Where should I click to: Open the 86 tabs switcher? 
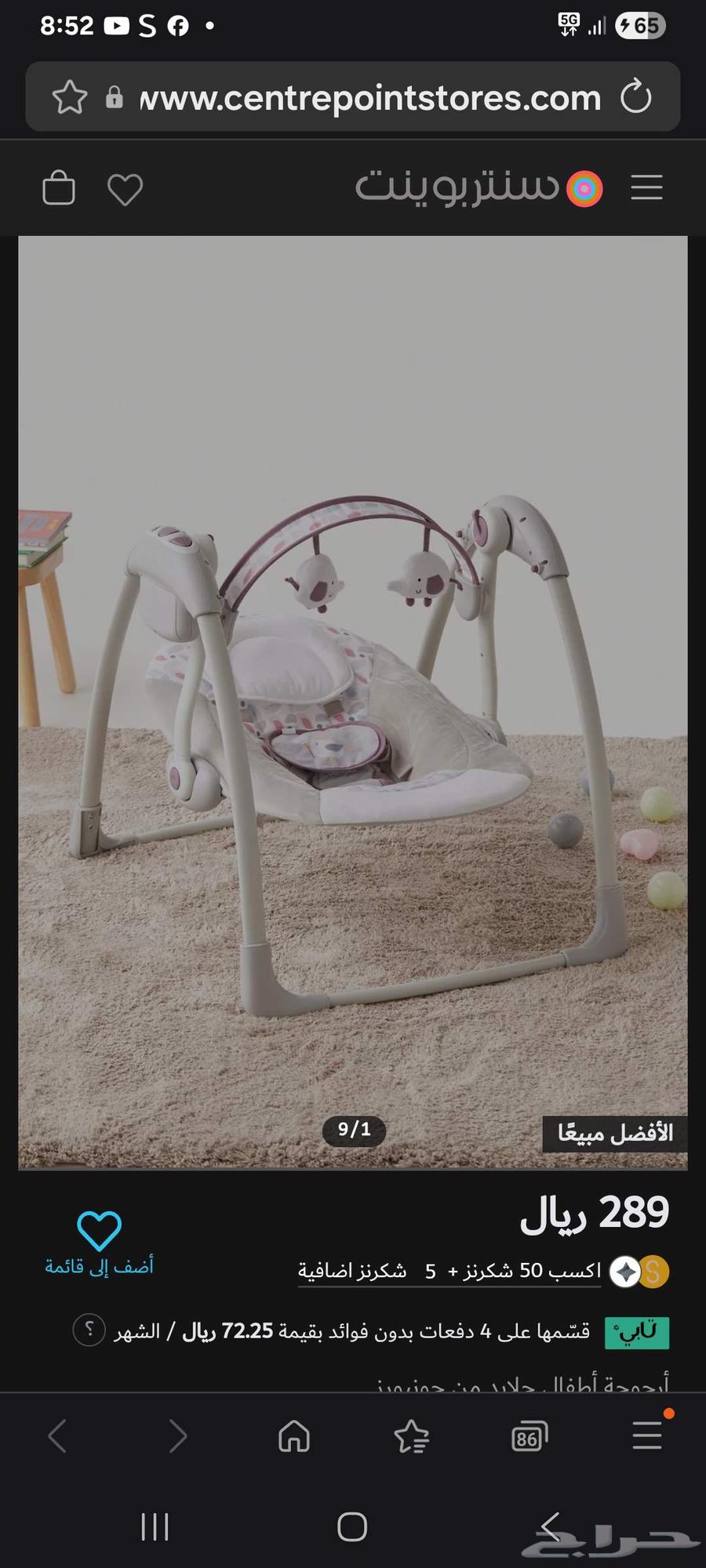click(529, 1436)
